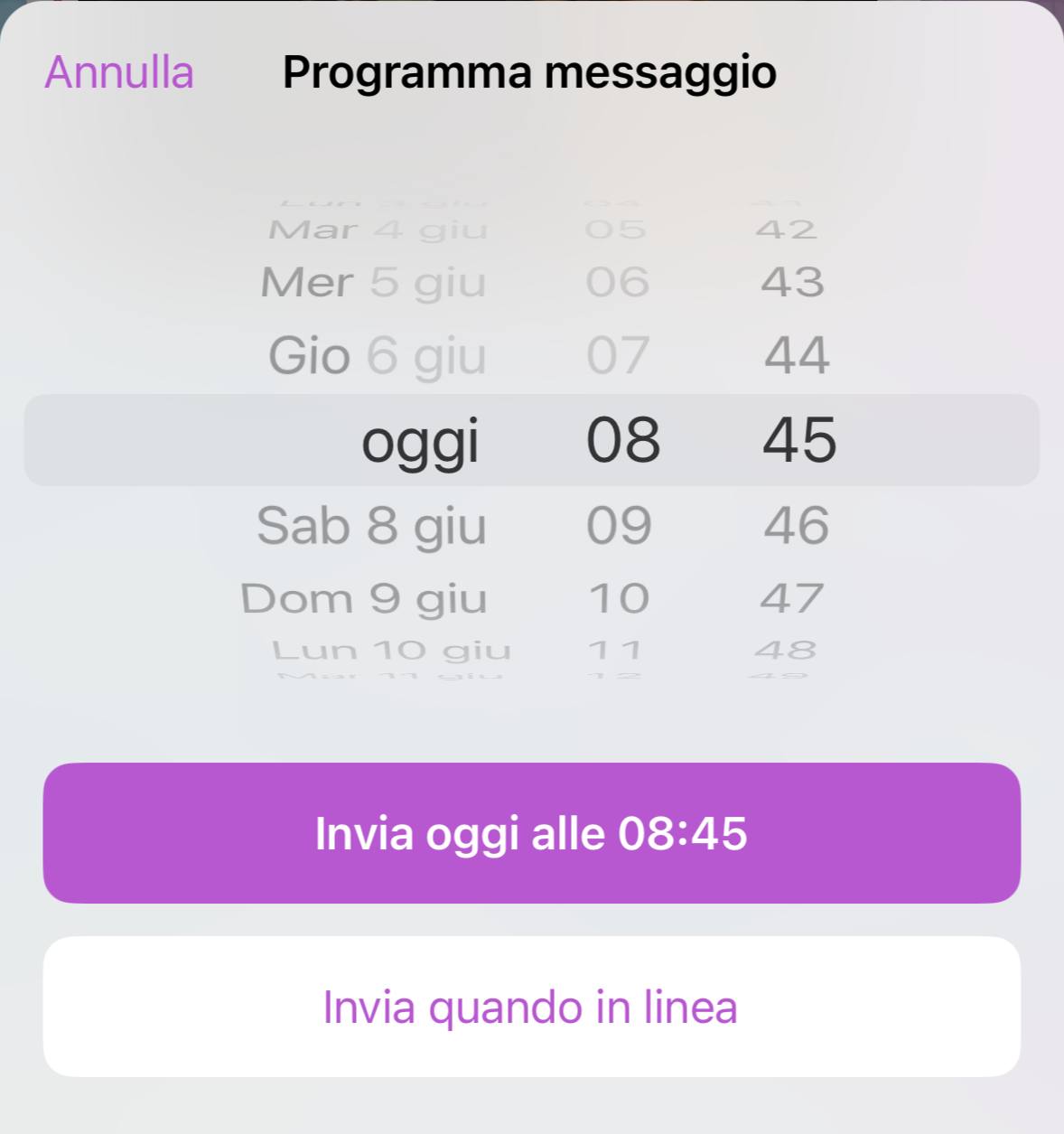Tap Annulla to cancel scheduling

pyautogui.click(x=118, y=72)
